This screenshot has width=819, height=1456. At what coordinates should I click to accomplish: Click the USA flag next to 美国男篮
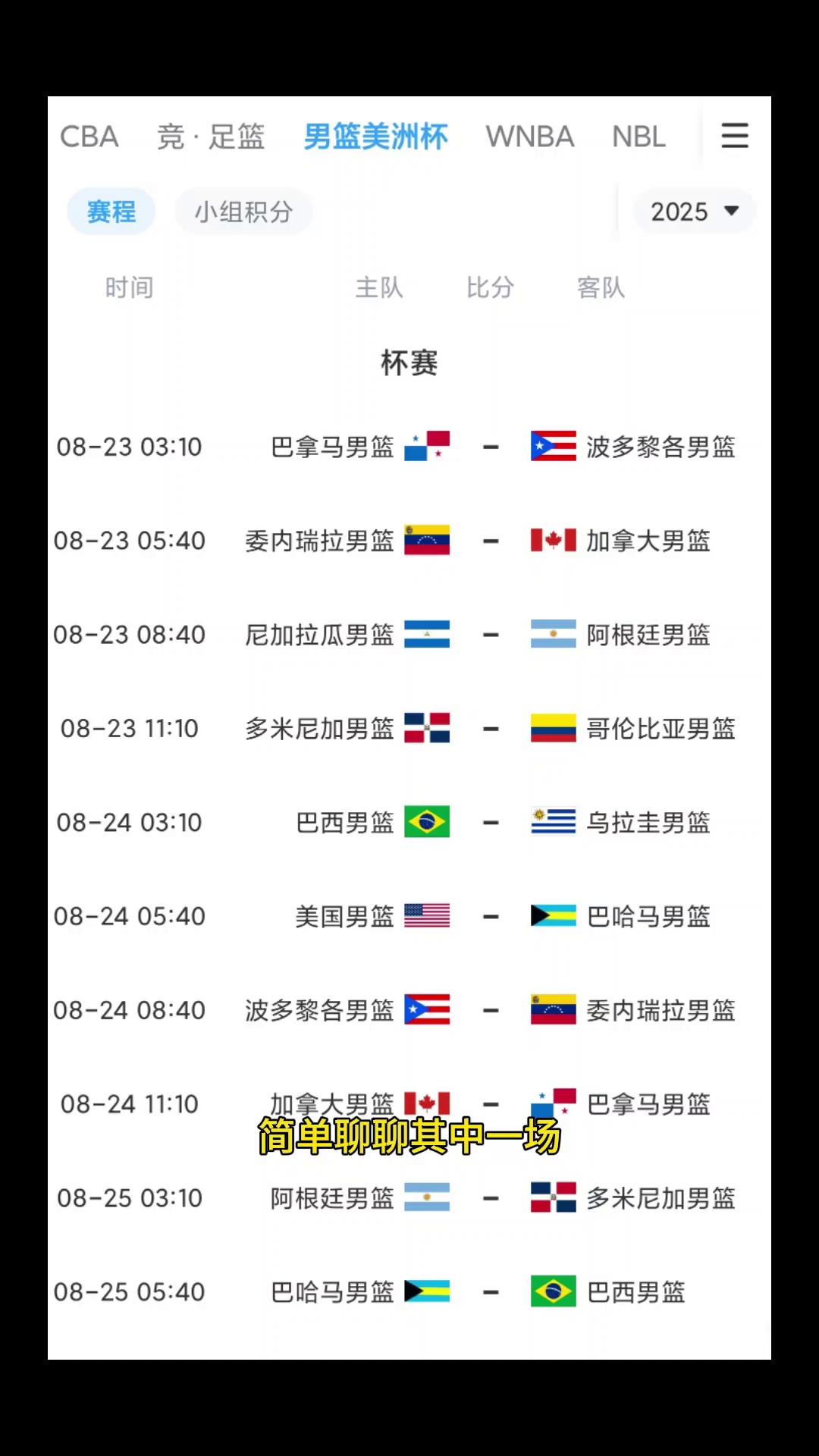(x=426, y=915)
